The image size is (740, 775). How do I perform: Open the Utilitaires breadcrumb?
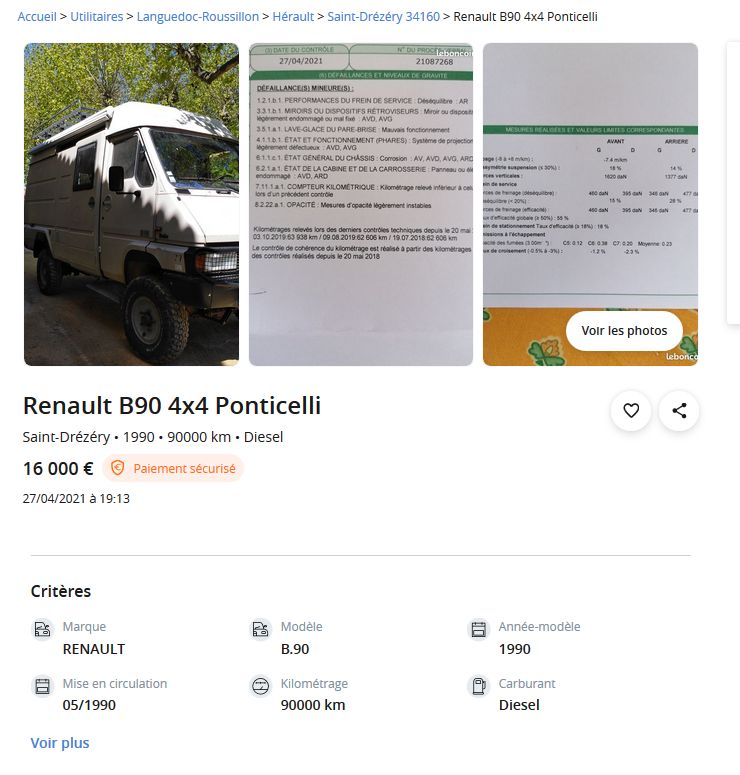[97, 17]
